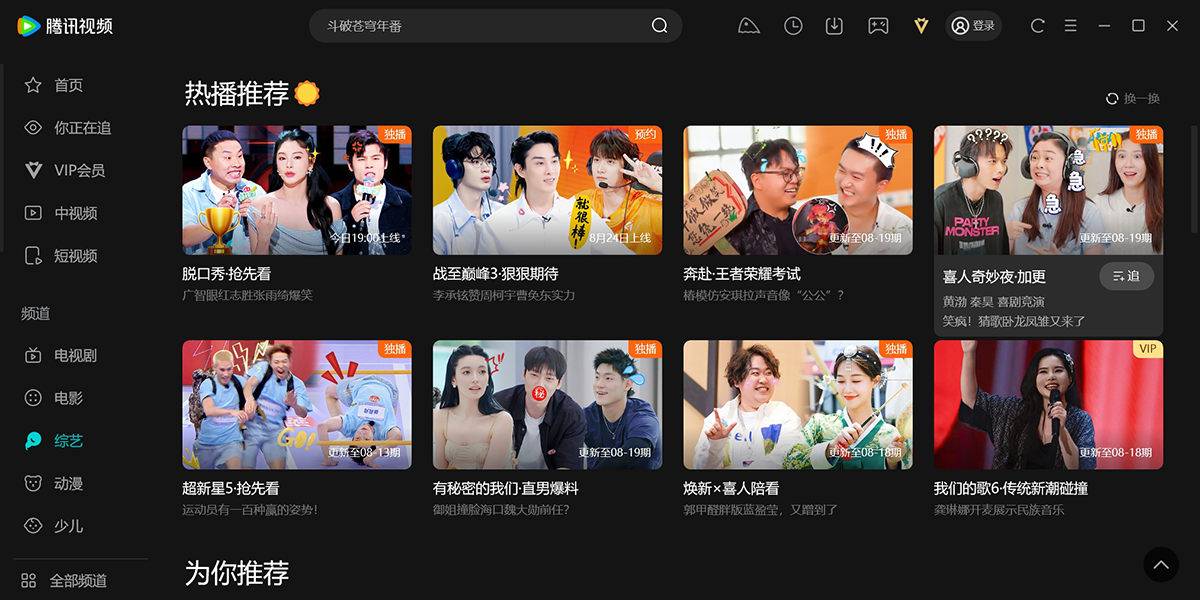Switch to 电视剧 channel
Image resolution: width=1200 pixels, height=600 pixels.
pyautogui.click(x=75, y=356)
